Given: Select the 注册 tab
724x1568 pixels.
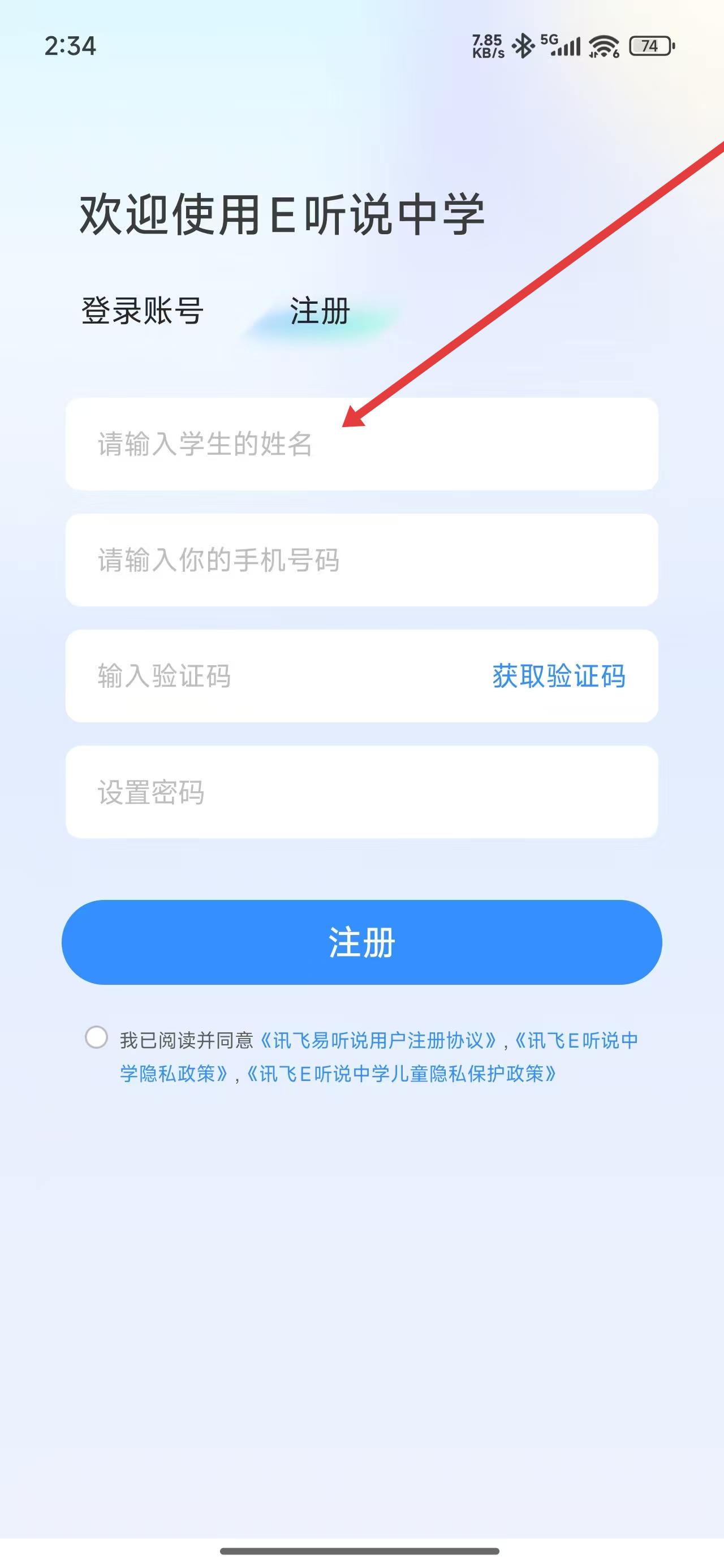Looking at the screenshot, I should 320,312.
